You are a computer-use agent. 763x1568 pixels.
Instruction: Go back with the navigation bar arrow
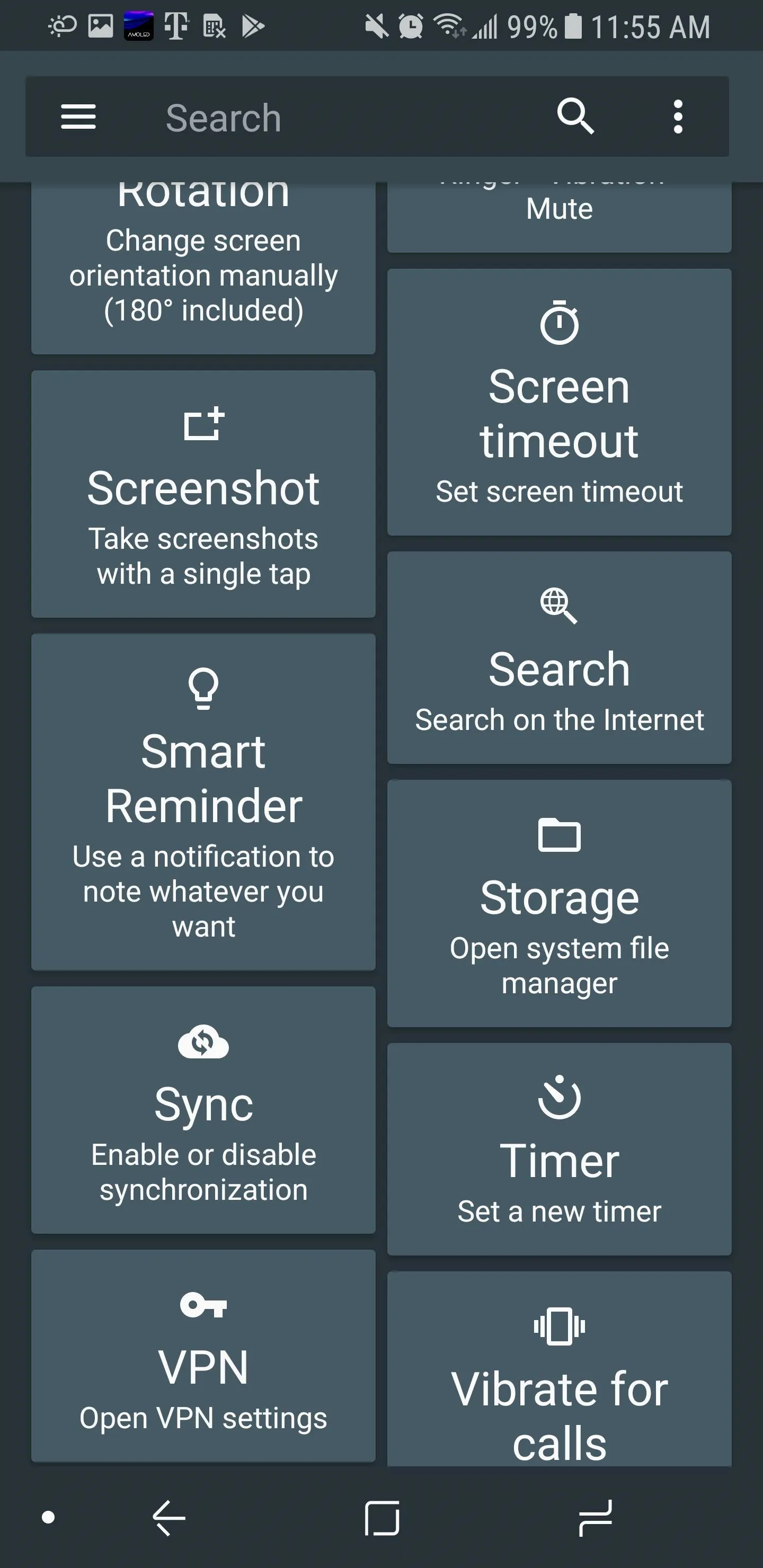click(x=168, y=1518)
